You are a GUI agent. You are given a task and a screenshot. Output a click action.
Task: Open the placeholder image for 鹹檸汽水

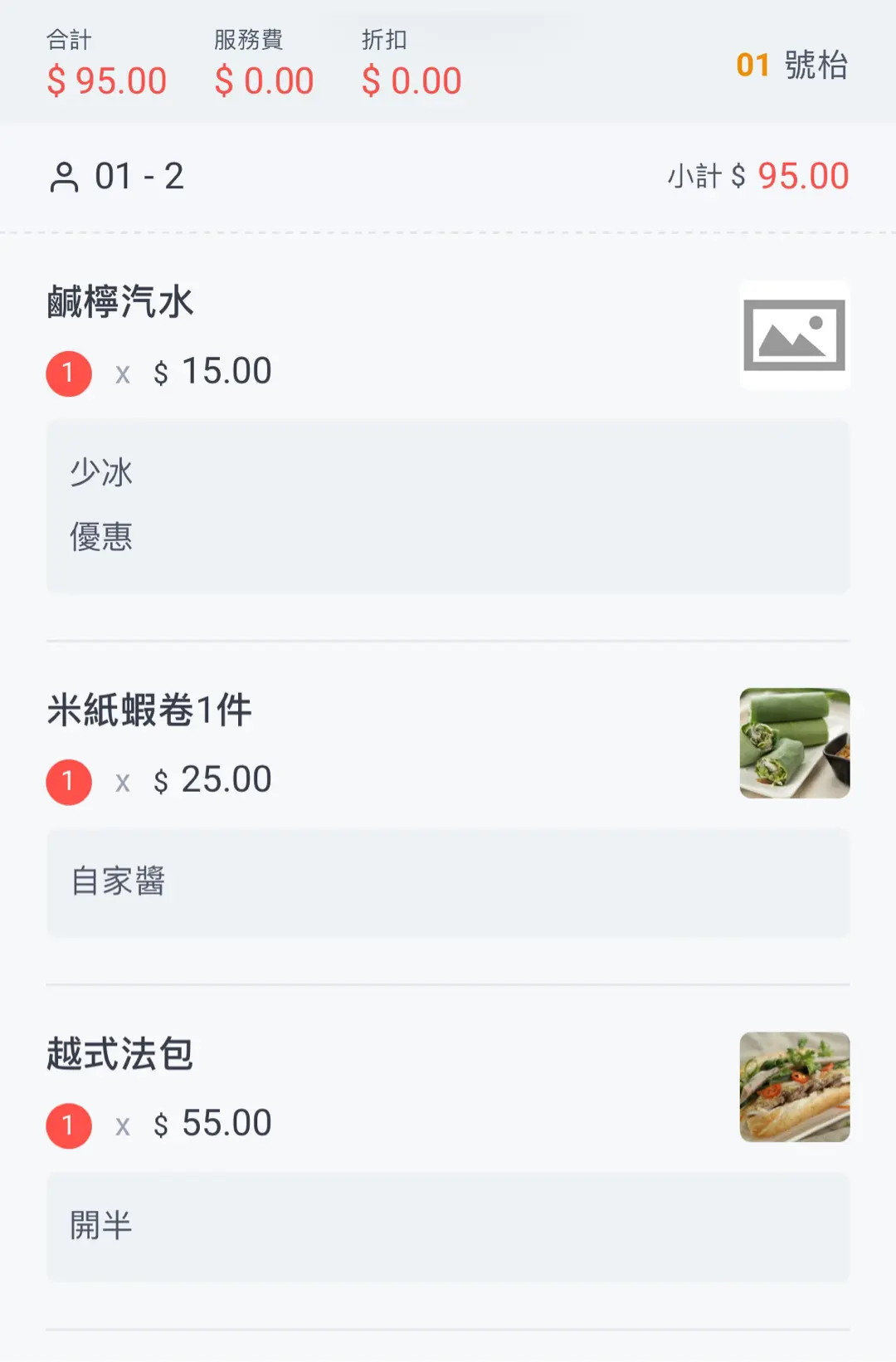point(794,335)
